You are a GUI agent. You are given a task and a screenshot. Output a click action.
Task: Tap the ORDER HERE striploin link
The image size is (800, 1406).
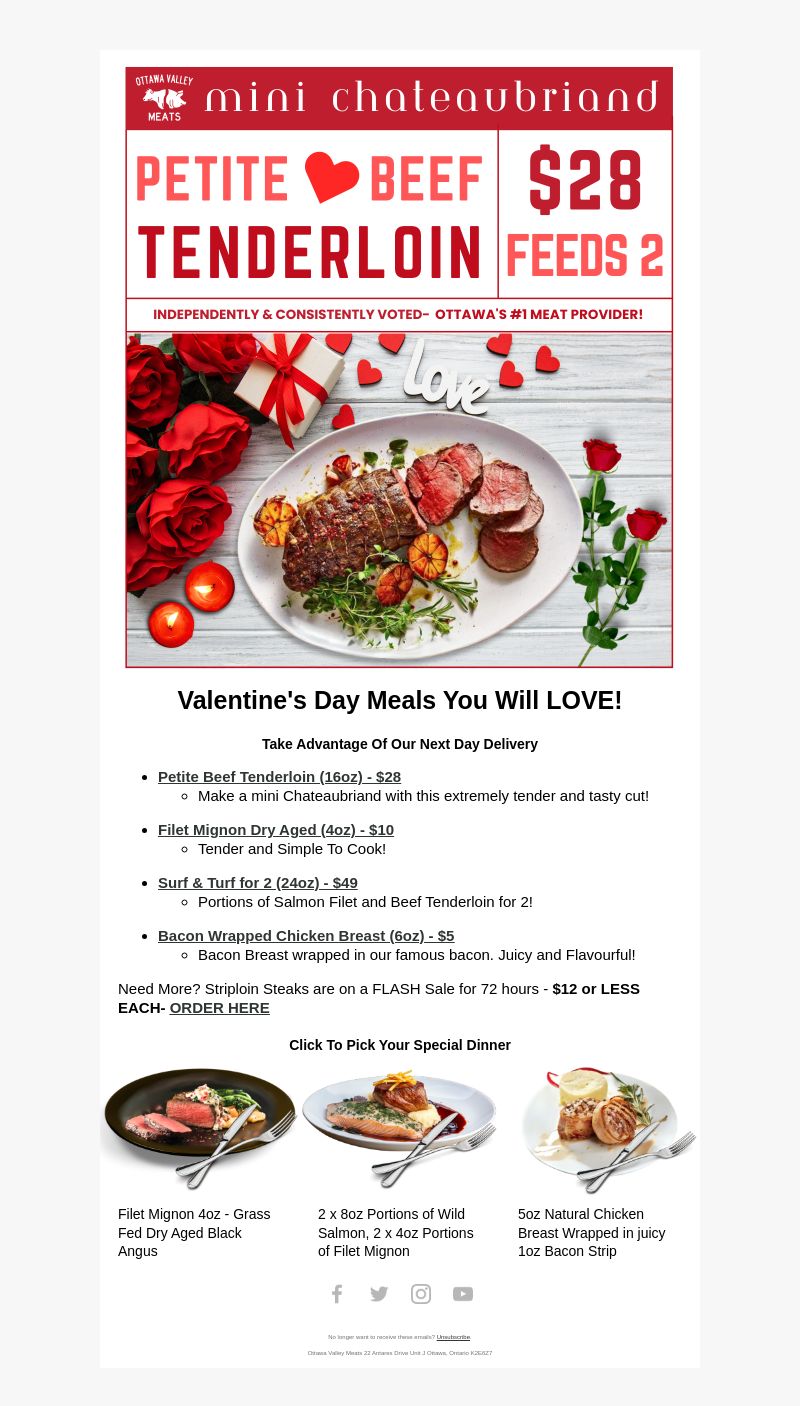[219, 1008]
